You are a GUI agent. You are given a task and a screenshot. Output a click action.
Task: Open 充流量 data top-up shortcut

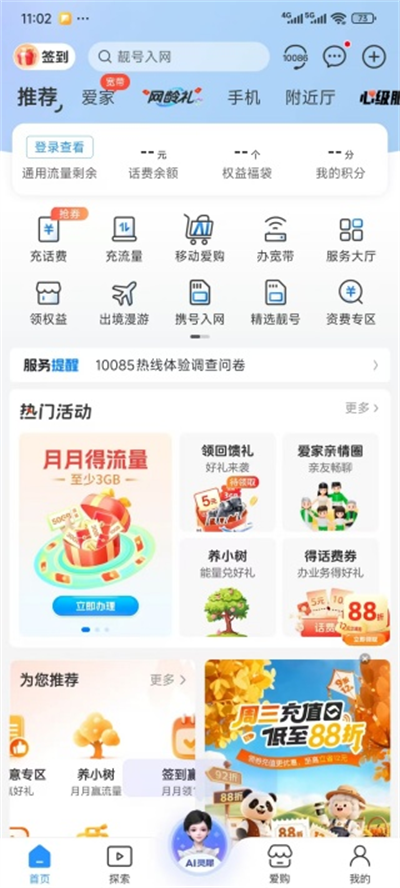(x=124, y=238)
